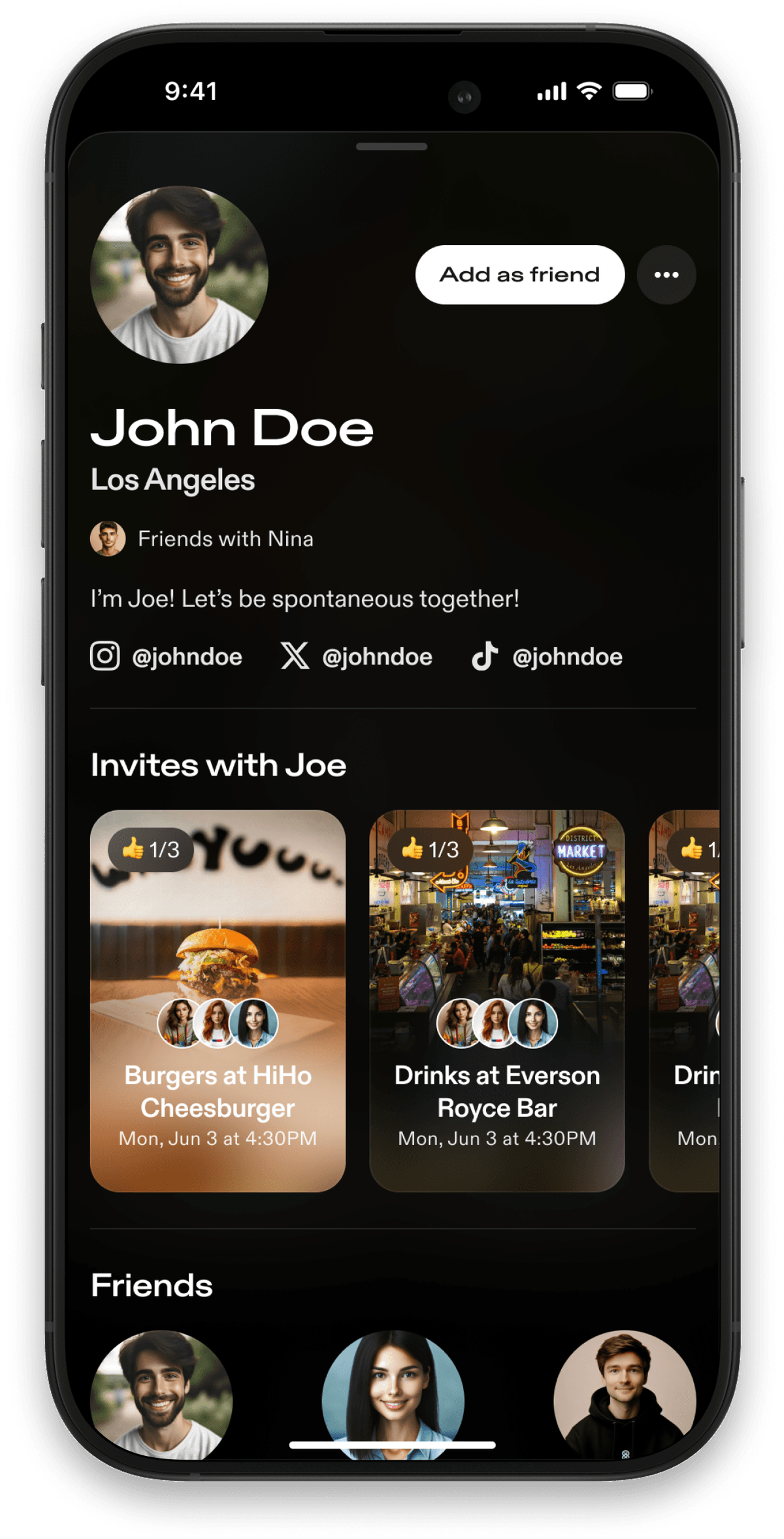Image resolution: width=784 pixels, height=1539 pixels.
Task: Open the Drinks at Everson Royce Bar invite
Action: [497, 1000]
